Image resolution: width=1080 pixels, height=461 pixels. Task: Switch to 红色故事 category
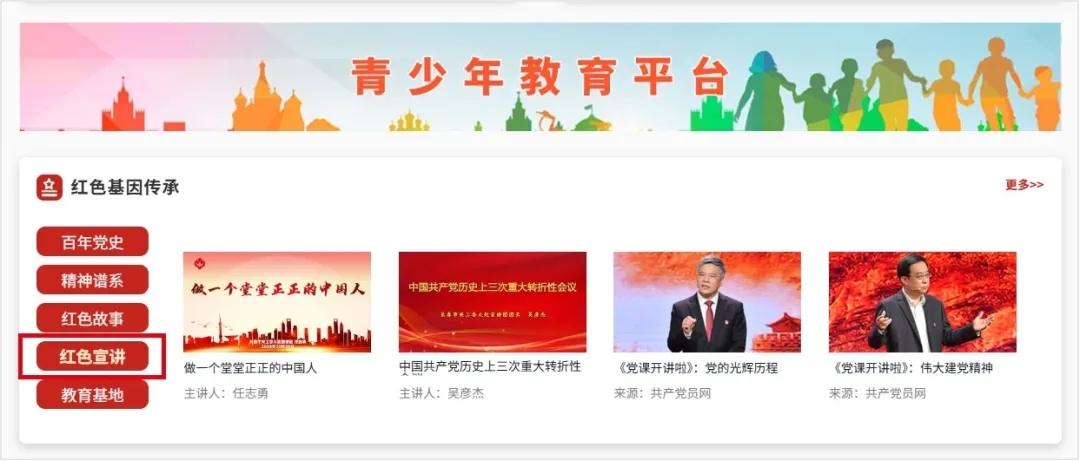92,319
